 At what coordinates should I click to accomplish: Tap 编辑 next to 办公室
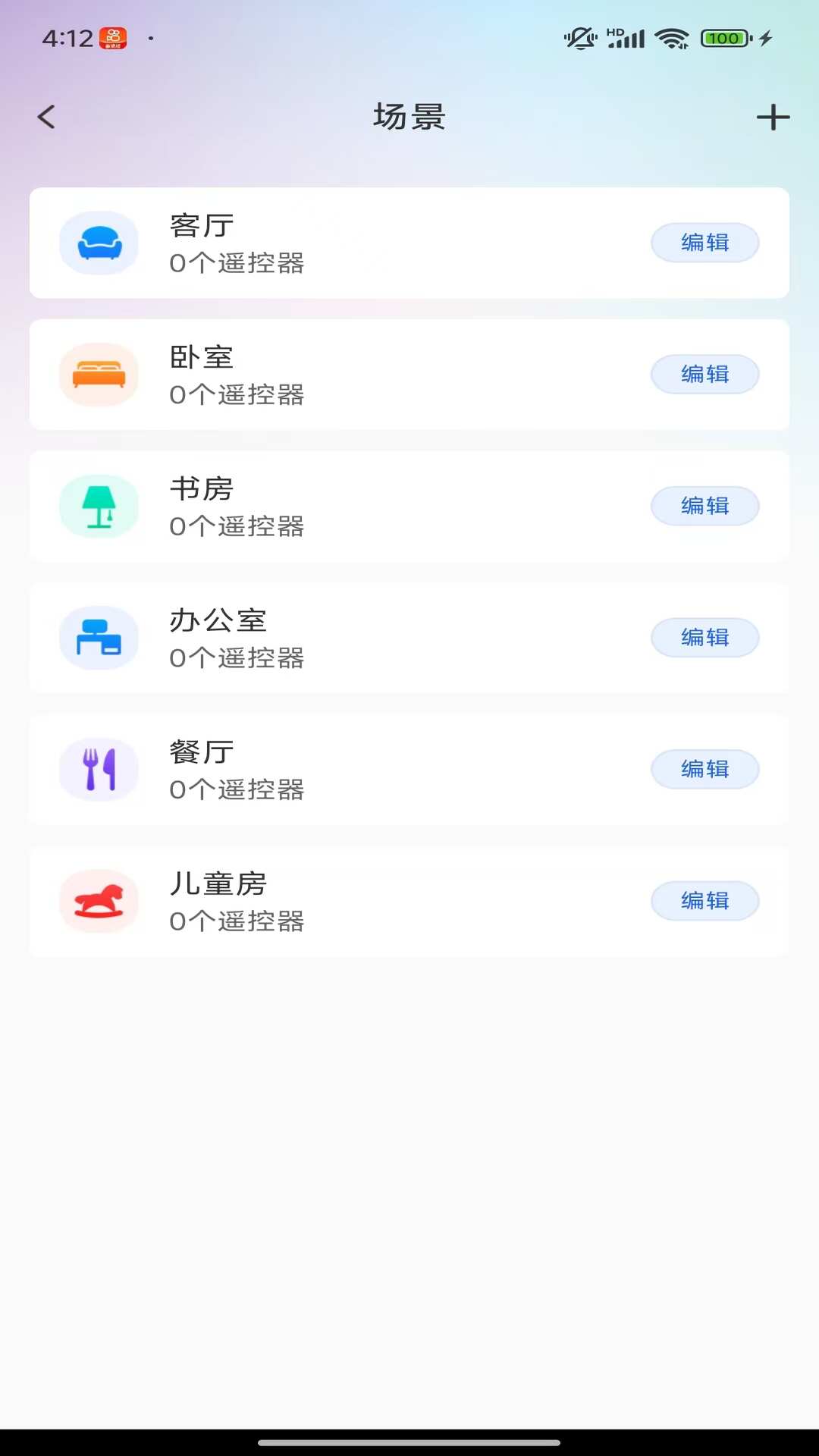coord(704,638)
